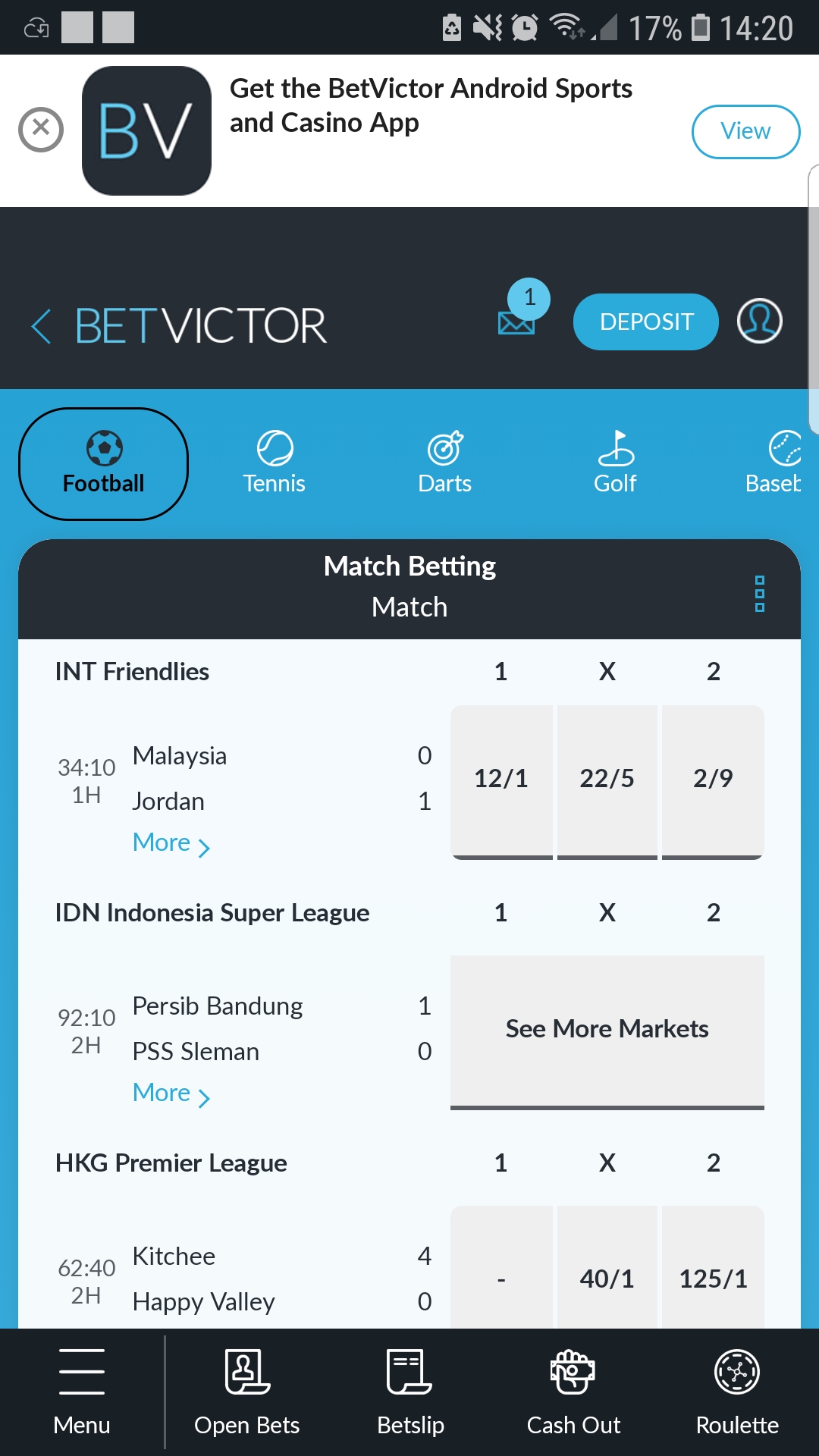Switch to the Tennis sport tab

click(274, 463)
